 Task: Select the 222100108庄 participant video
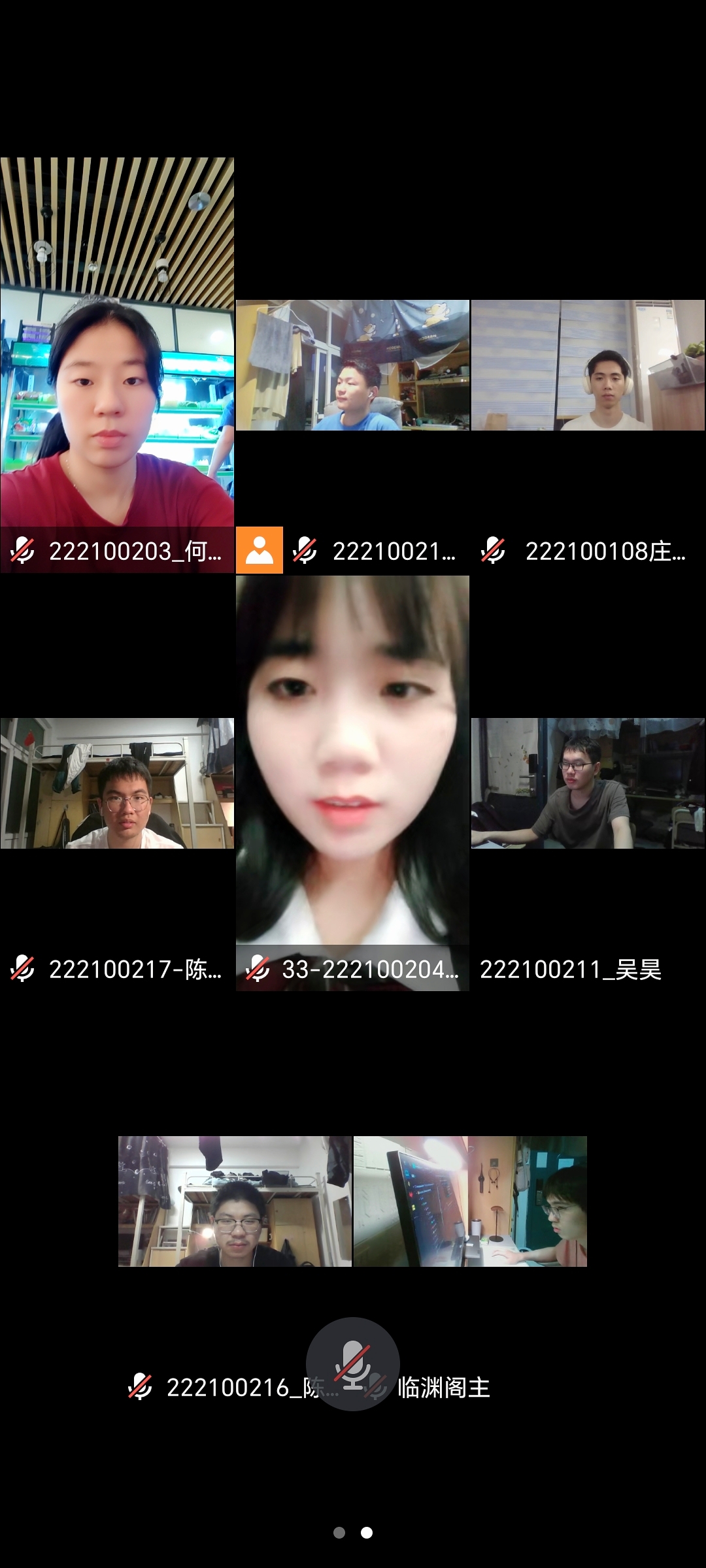[588, 365]
